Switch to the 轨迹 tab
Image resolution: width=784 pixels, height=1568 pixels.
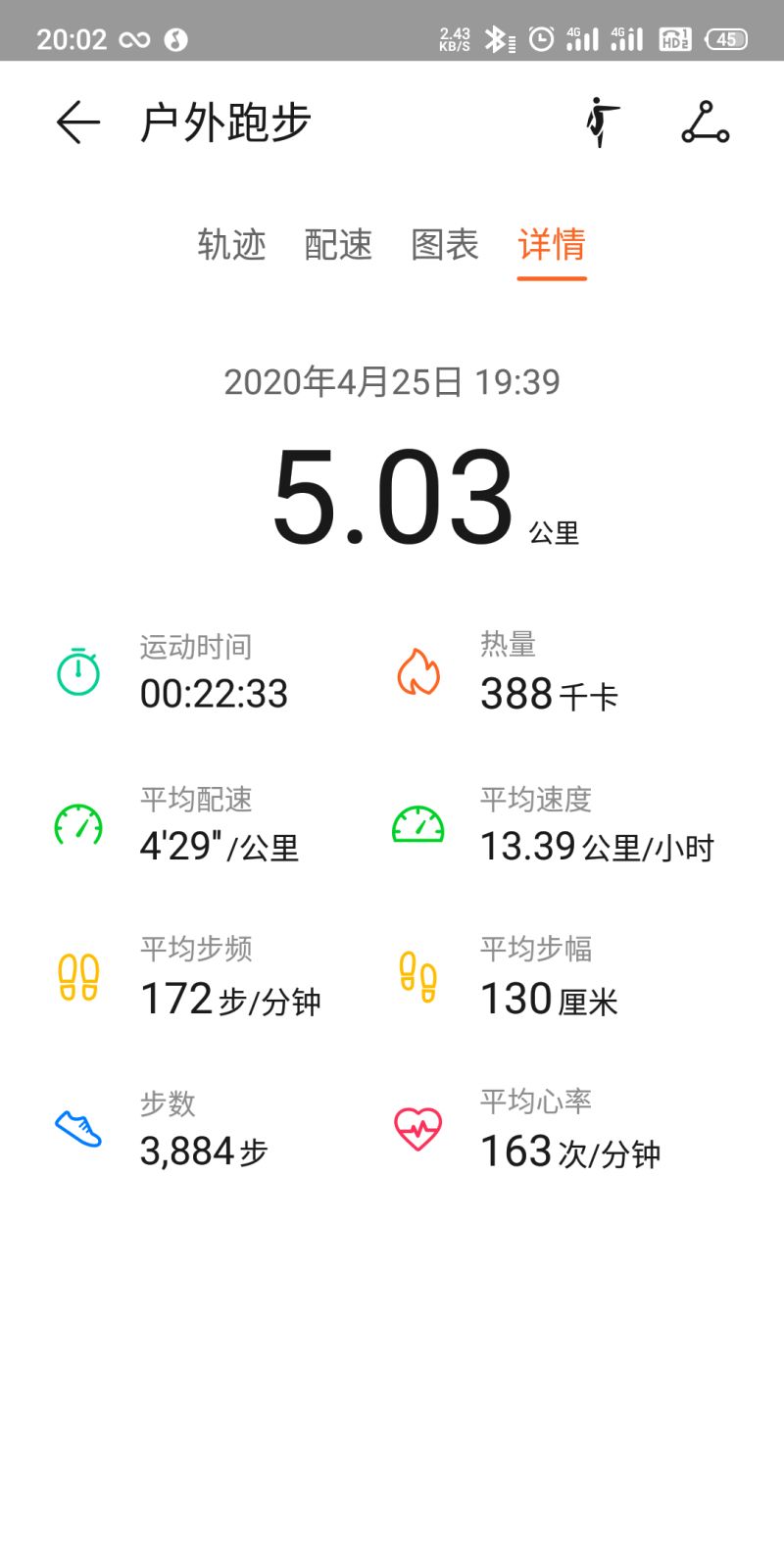(233, 245)
